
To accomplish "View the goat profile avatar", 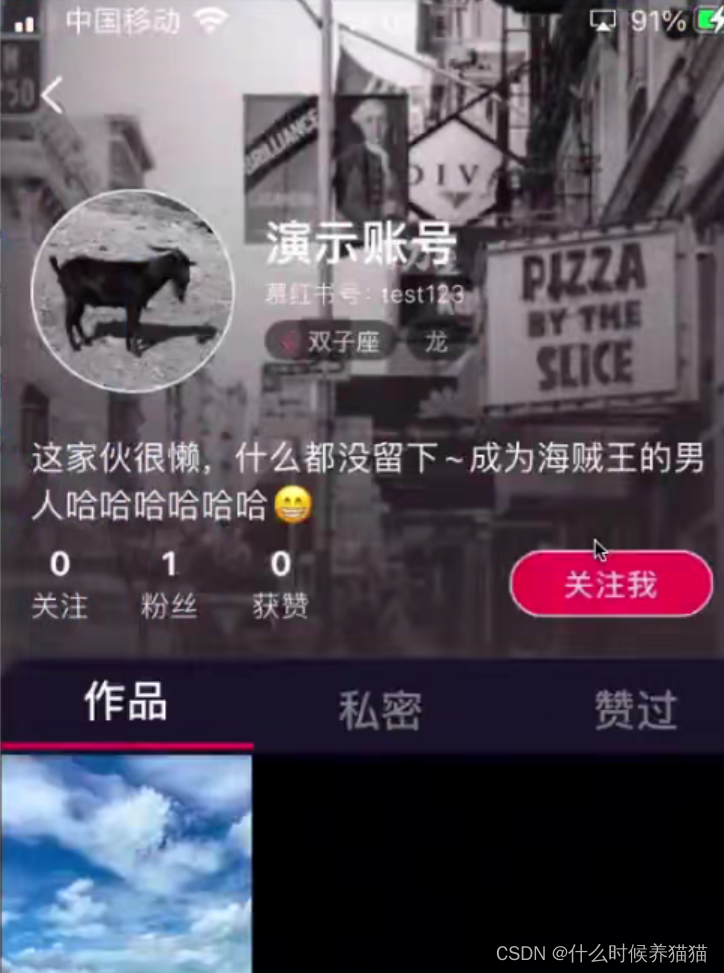I will point(133,290).
